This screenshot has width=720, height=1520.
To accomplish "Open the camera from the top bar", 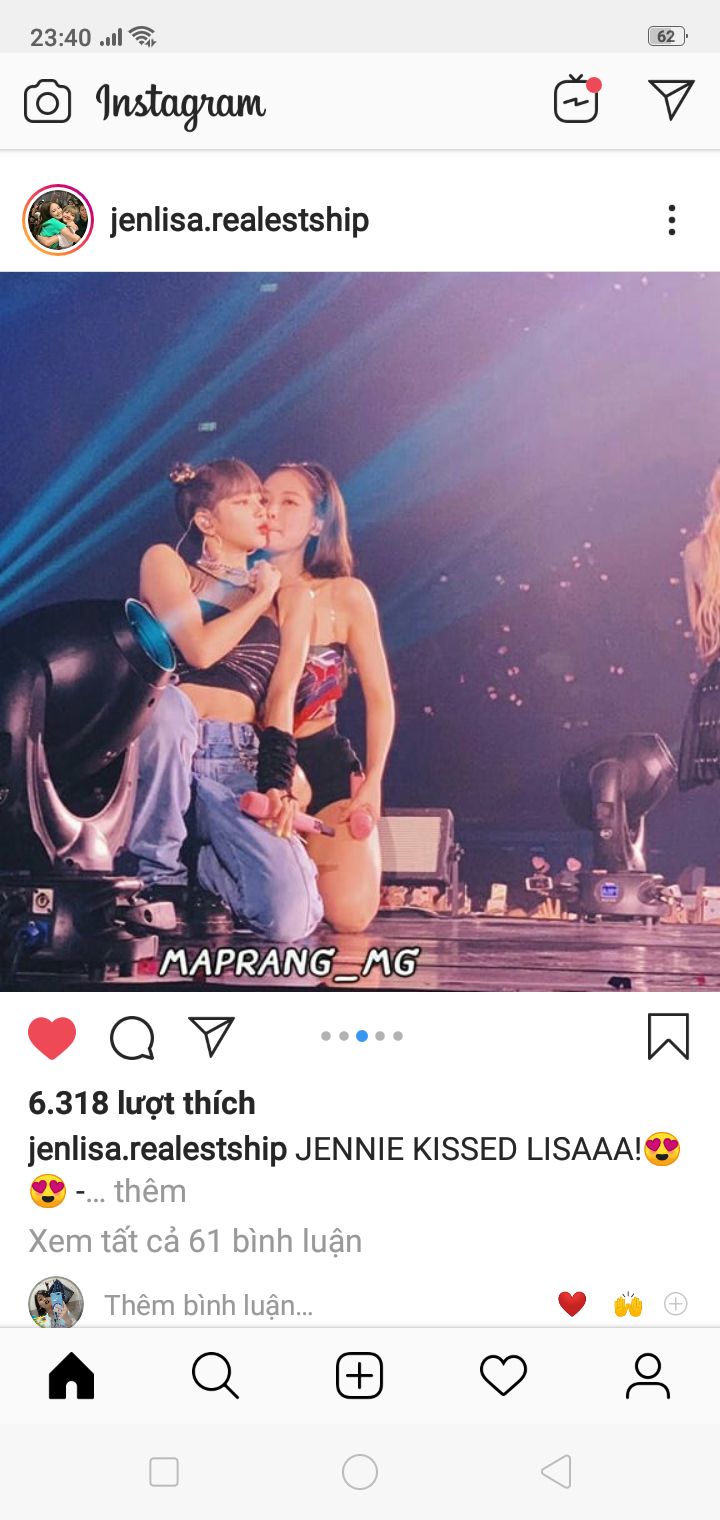I will pos(47,102).
